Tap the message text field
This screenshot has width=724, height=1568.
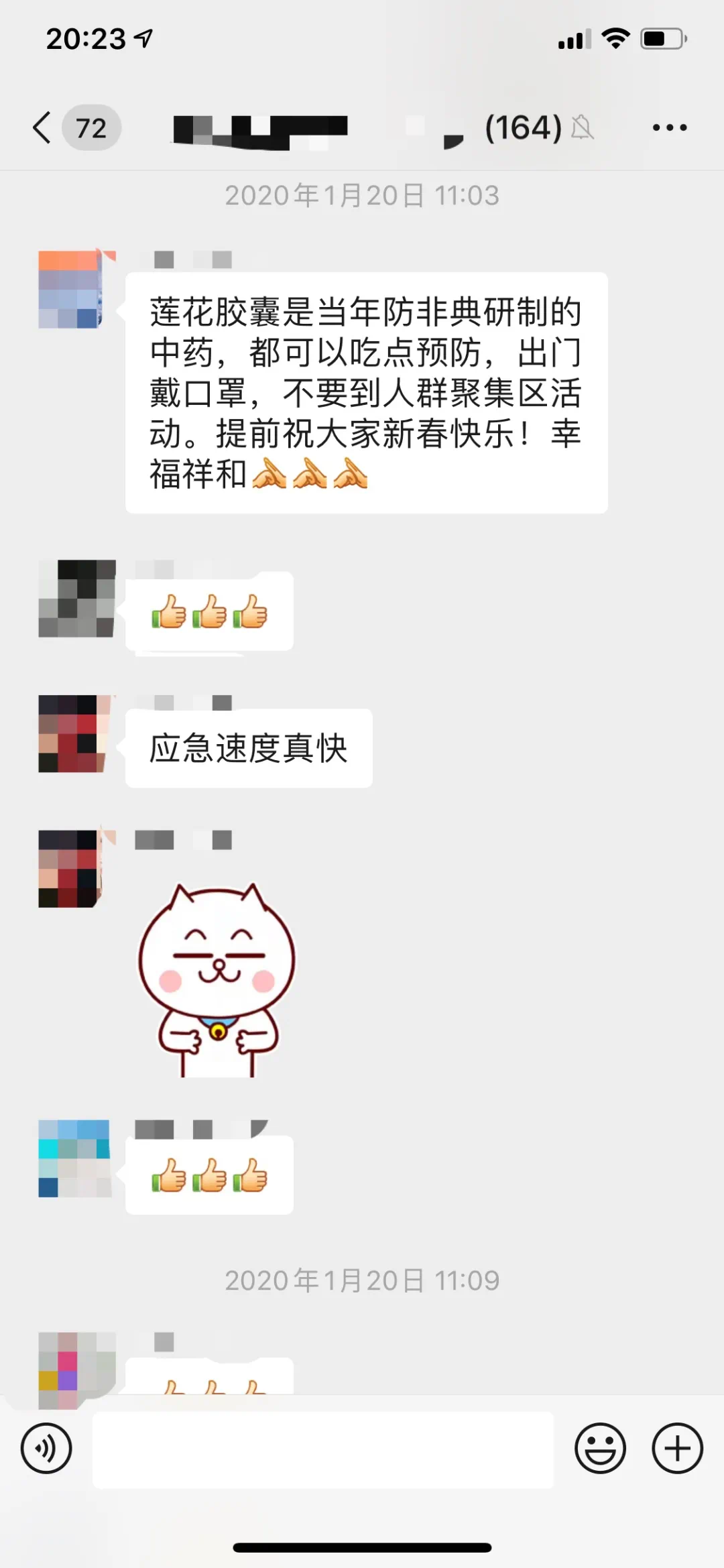323,1449
